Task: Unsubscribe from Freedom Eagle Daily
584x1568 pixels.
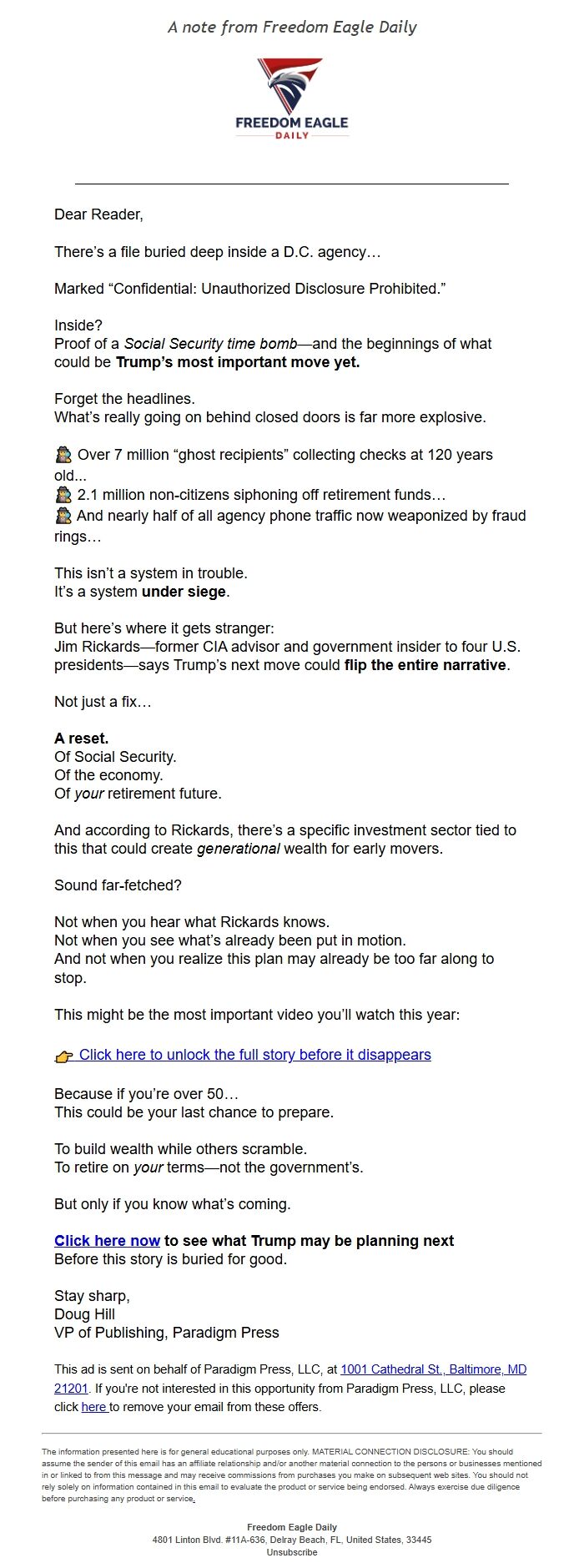Action: tap(292, 1552)
